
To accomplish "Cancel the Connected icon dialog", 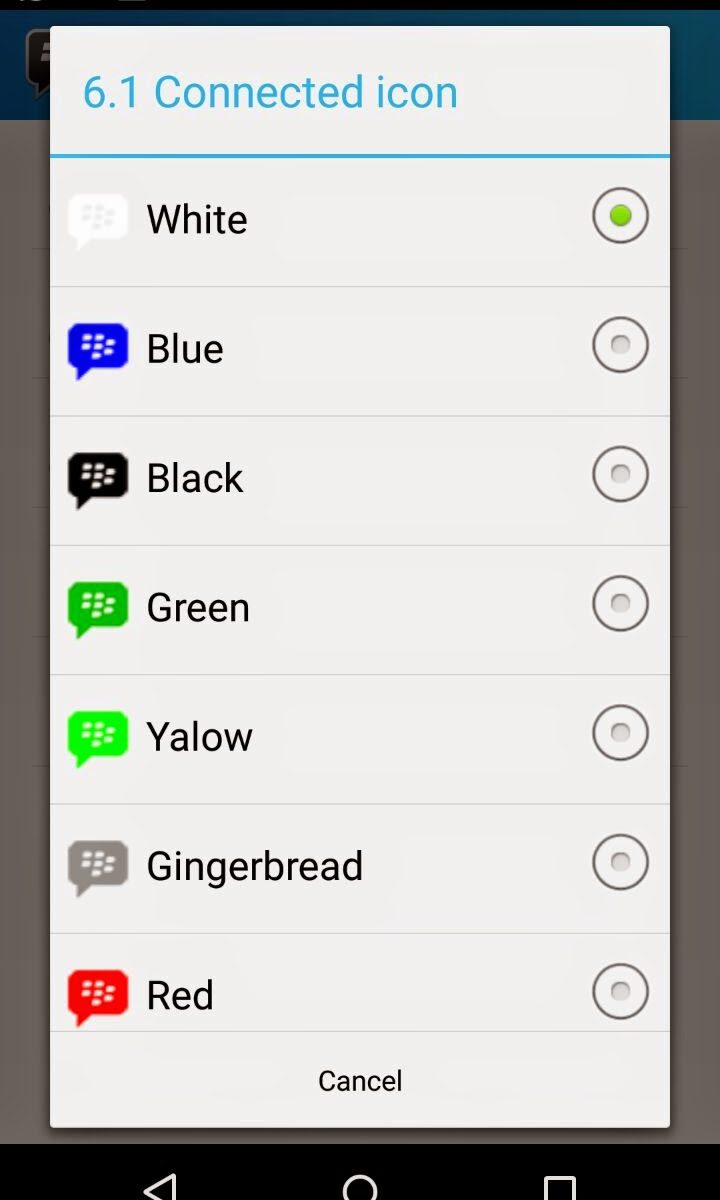I will (x=360, y=1080).
